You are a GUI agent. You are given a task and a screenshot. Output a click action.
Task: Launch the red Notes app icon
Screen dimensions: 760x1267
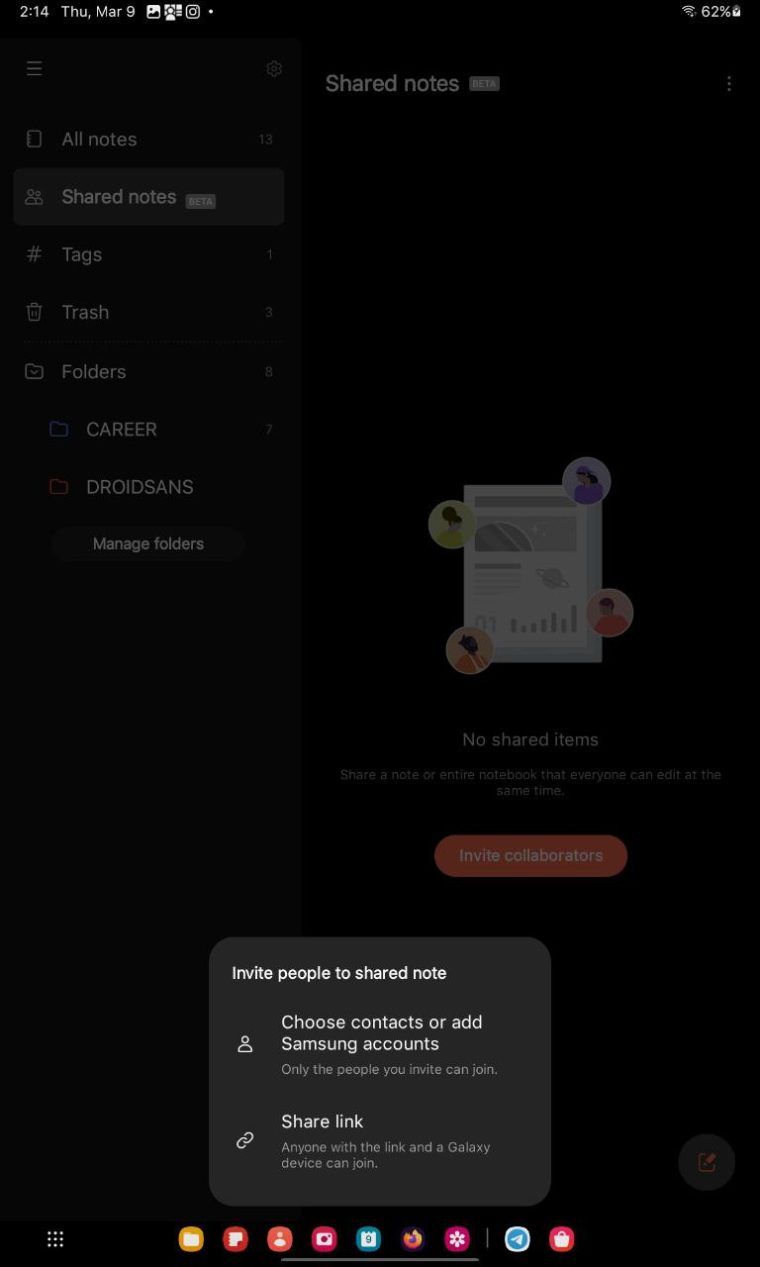[x=235, y=1239]
